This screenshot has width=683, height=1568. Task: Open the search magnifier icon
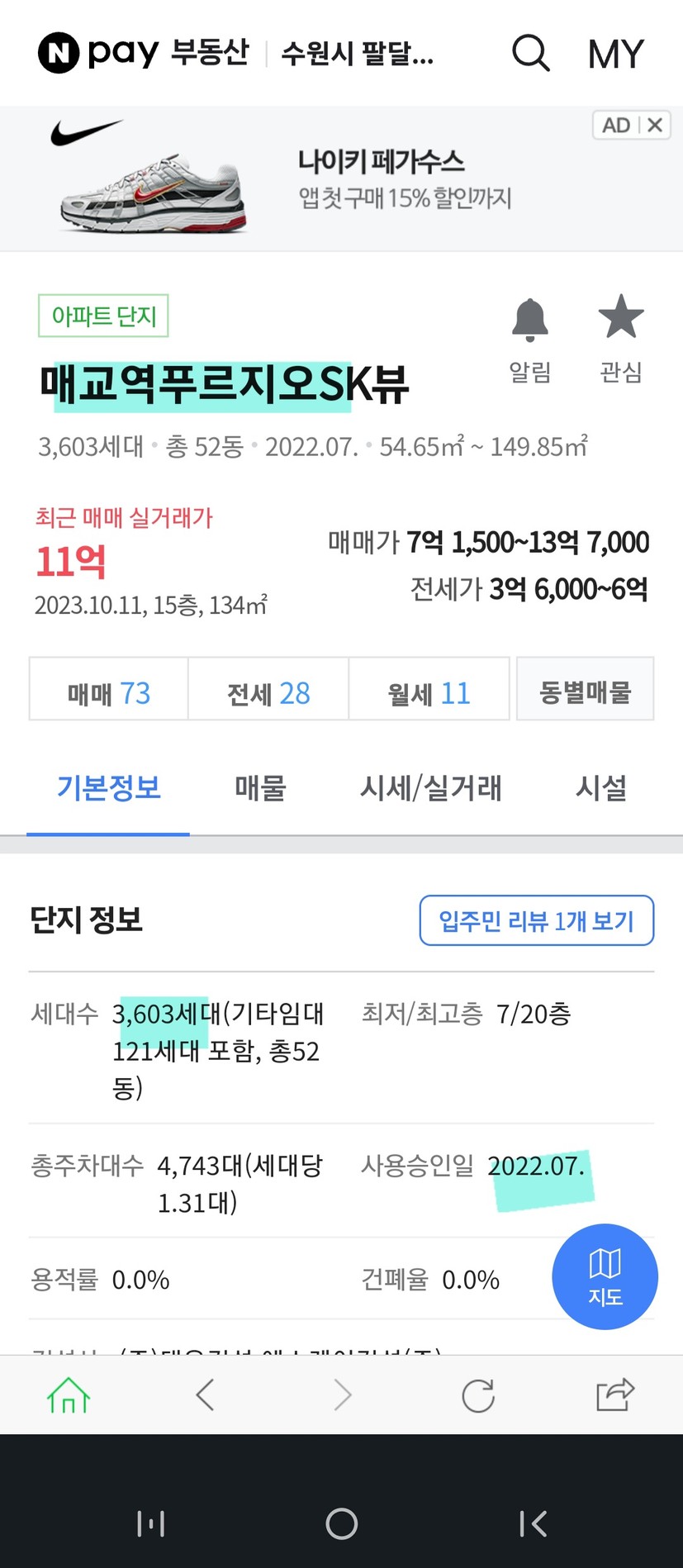coord(531,54)
